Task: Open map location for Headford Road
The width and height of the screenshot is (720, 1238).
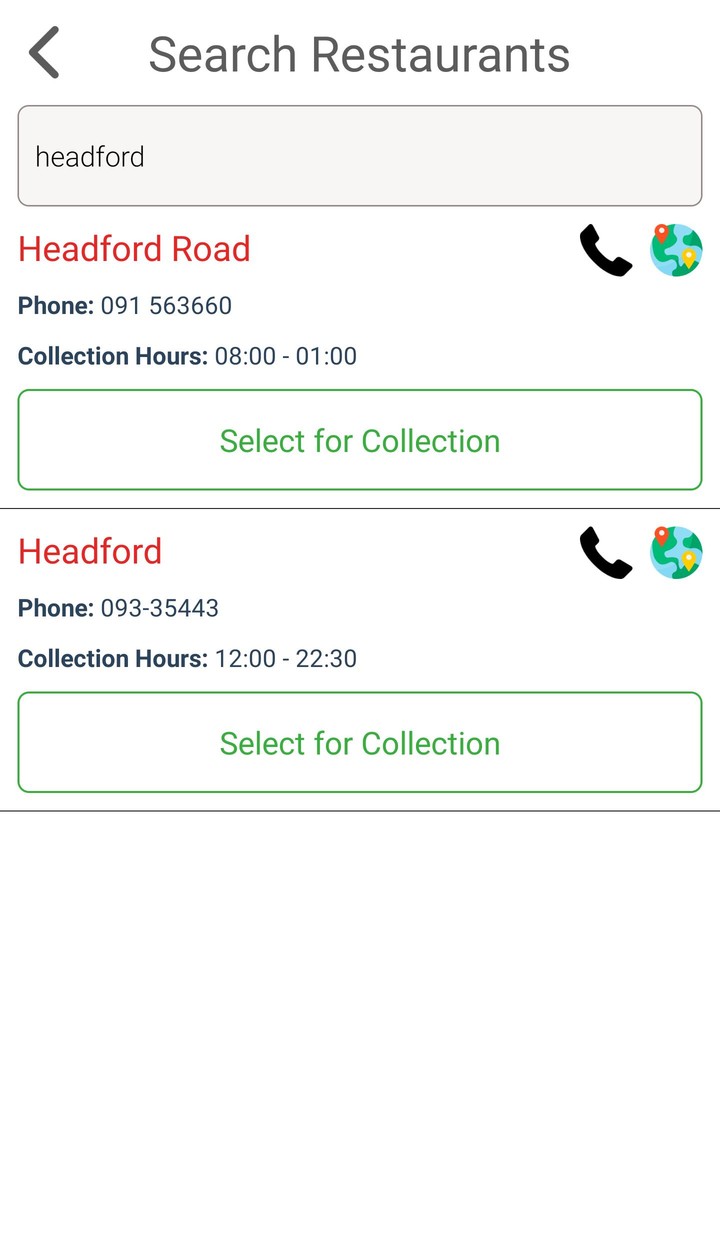Action: [x=676, y=250]
